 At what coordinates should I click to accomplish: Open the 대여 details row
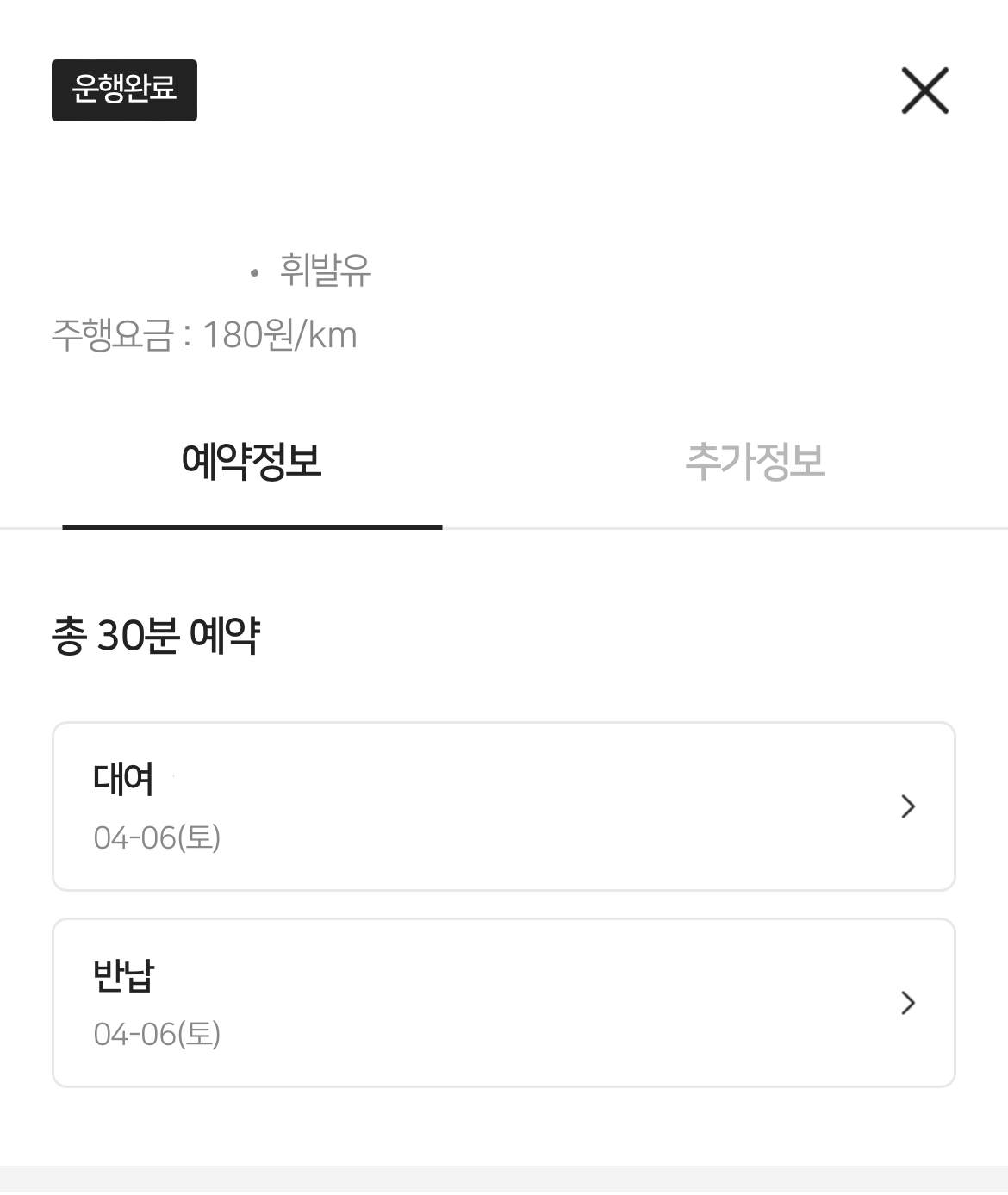pos(504,806)
